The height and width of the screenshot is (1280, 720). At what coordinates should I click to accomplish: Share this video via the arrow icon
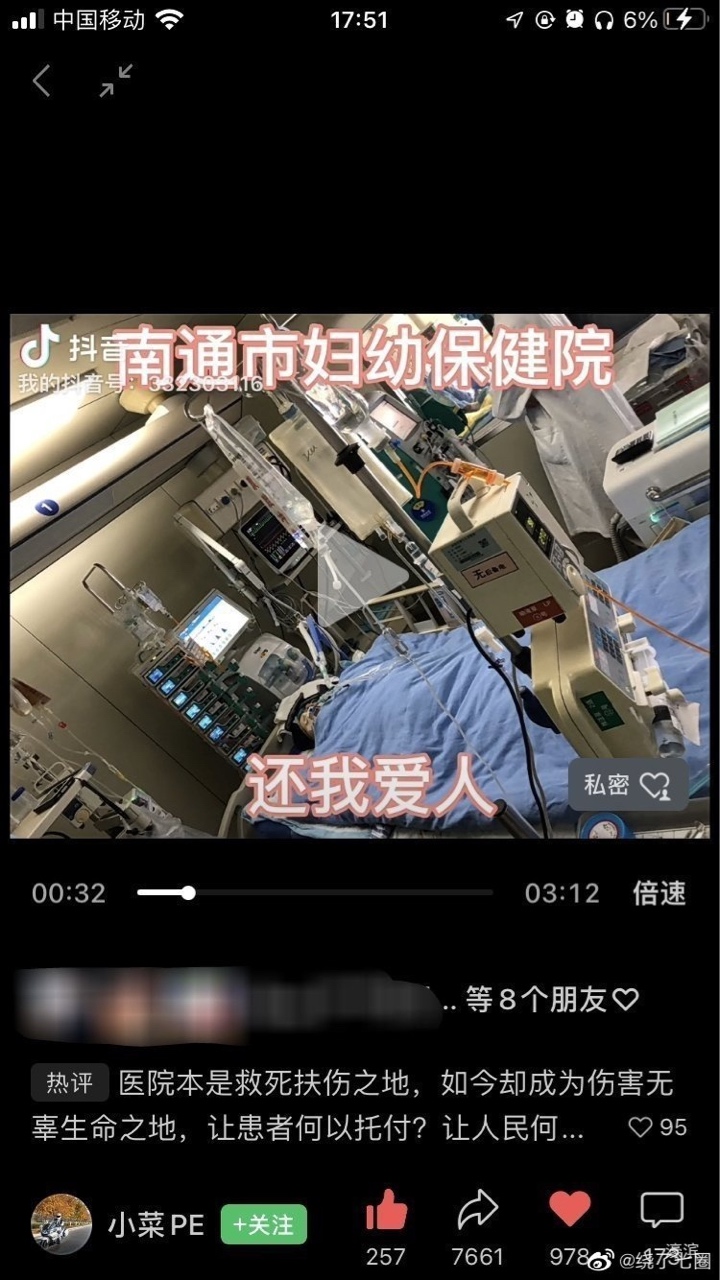[x=477, y=1212]
